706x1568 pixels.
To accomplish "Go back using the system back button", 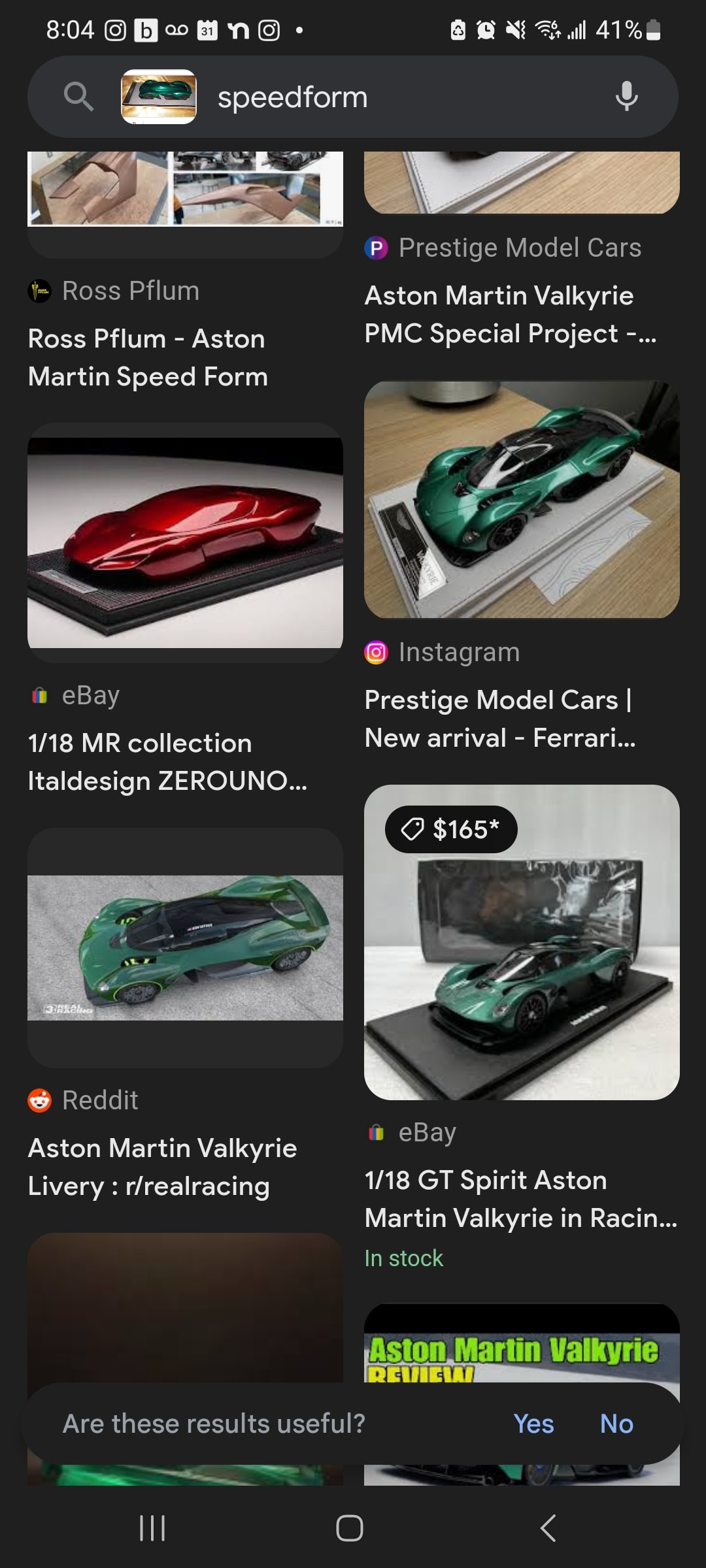I will 548,1528.
